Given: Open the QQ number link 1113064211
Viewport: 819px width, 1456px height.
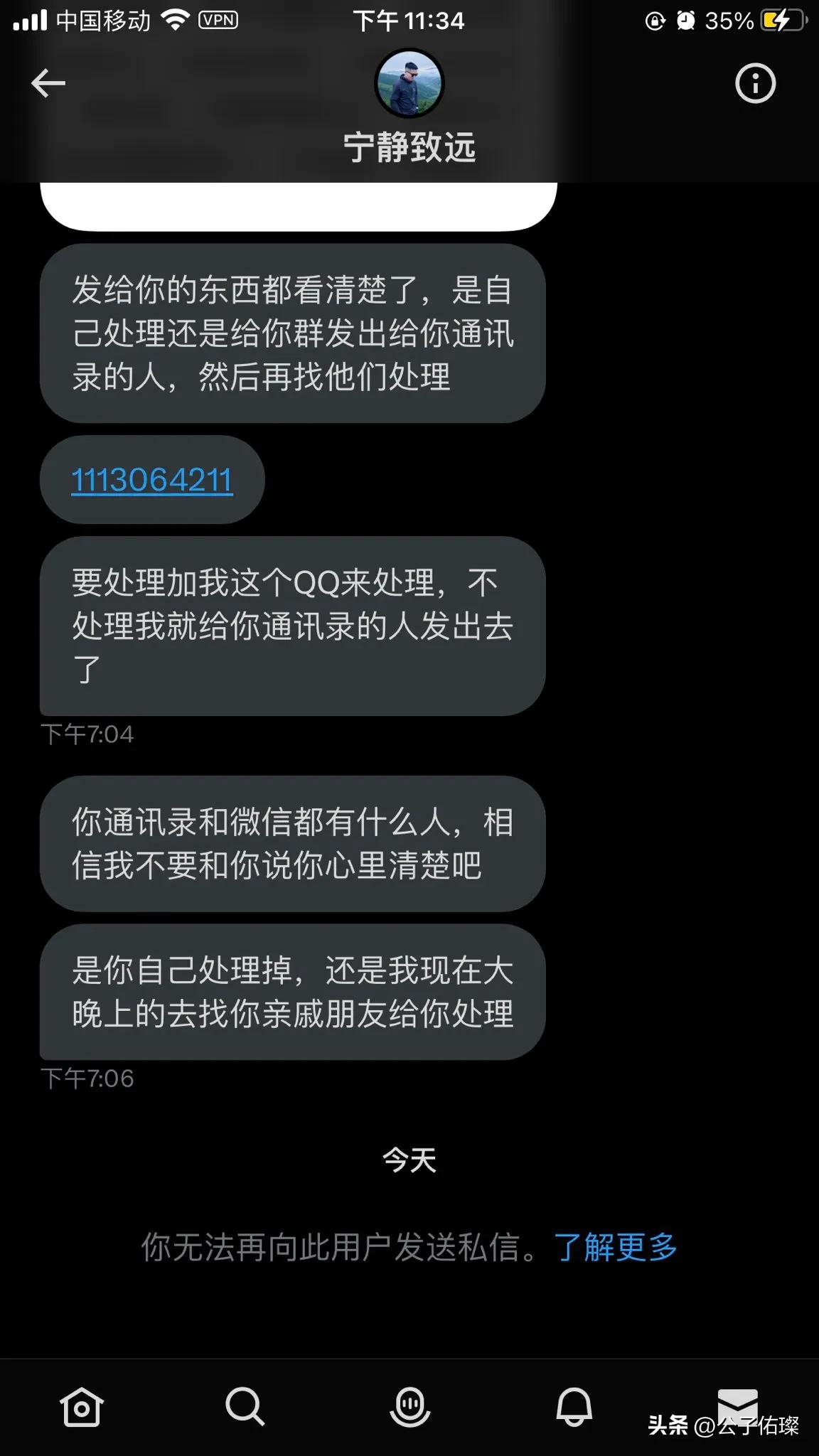Looking at the screenshot, I should (x=151, y=480).
